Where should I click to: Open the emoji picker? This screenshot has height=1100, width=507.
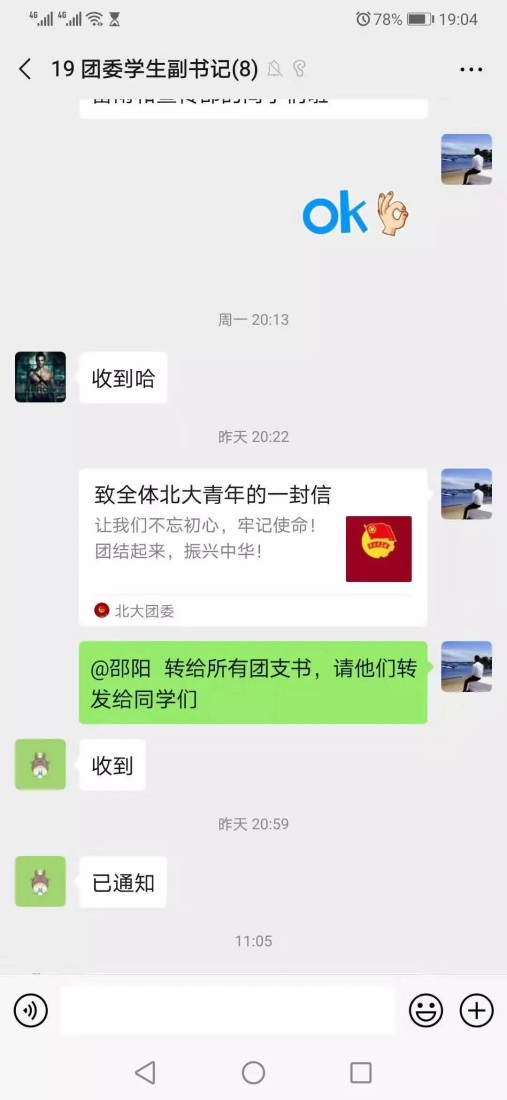426,1011
